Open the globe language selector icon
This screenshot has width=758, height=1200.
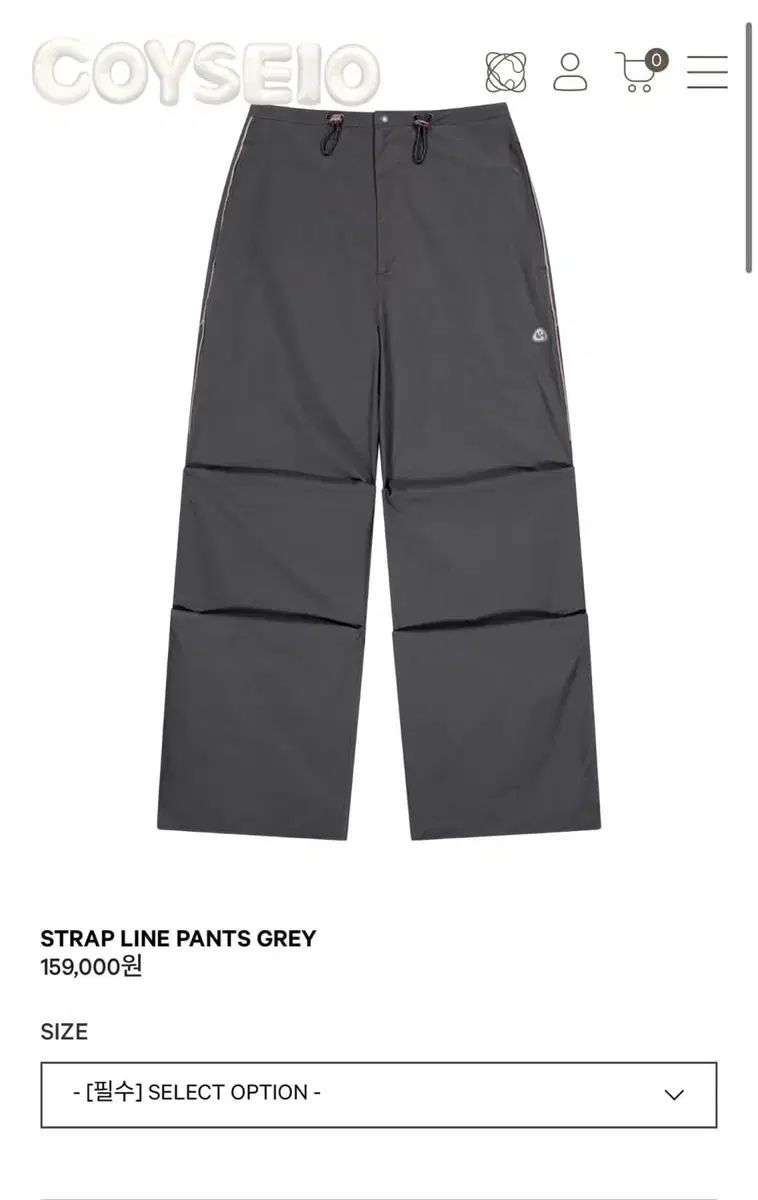click(x=507, y=71)
